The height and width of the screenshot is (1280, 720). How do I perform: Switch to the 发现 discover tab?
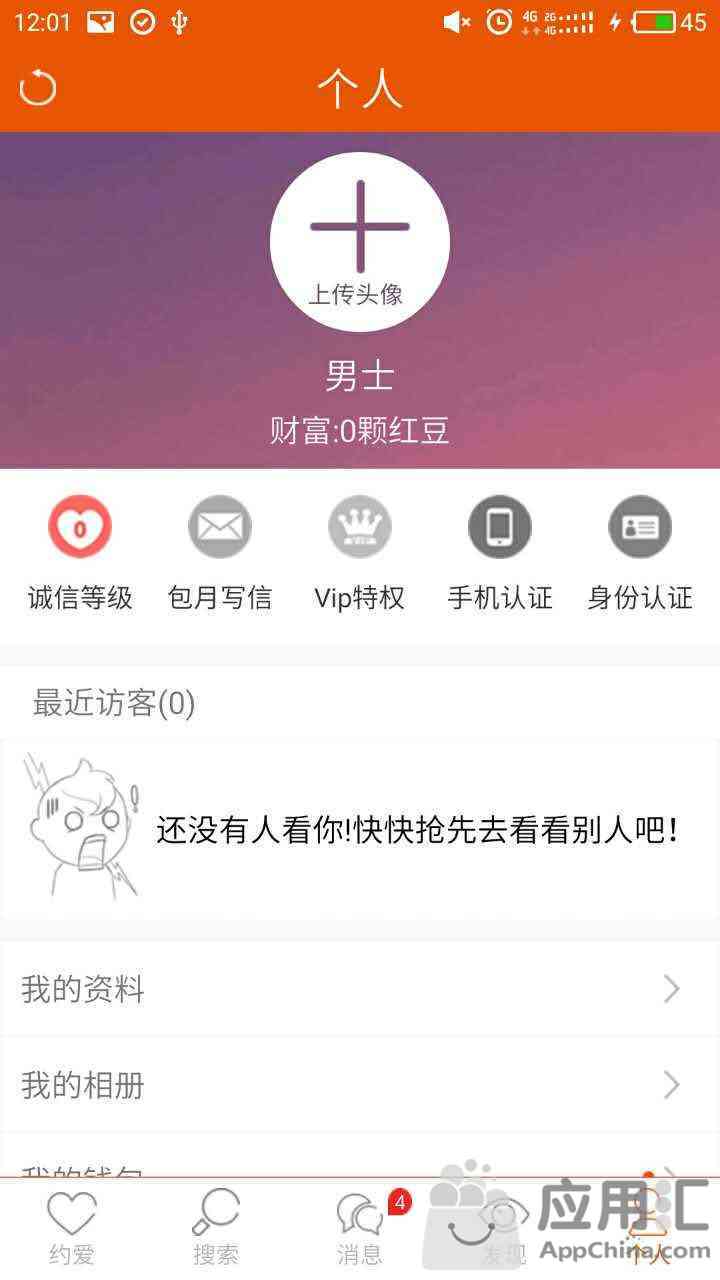504,1228
